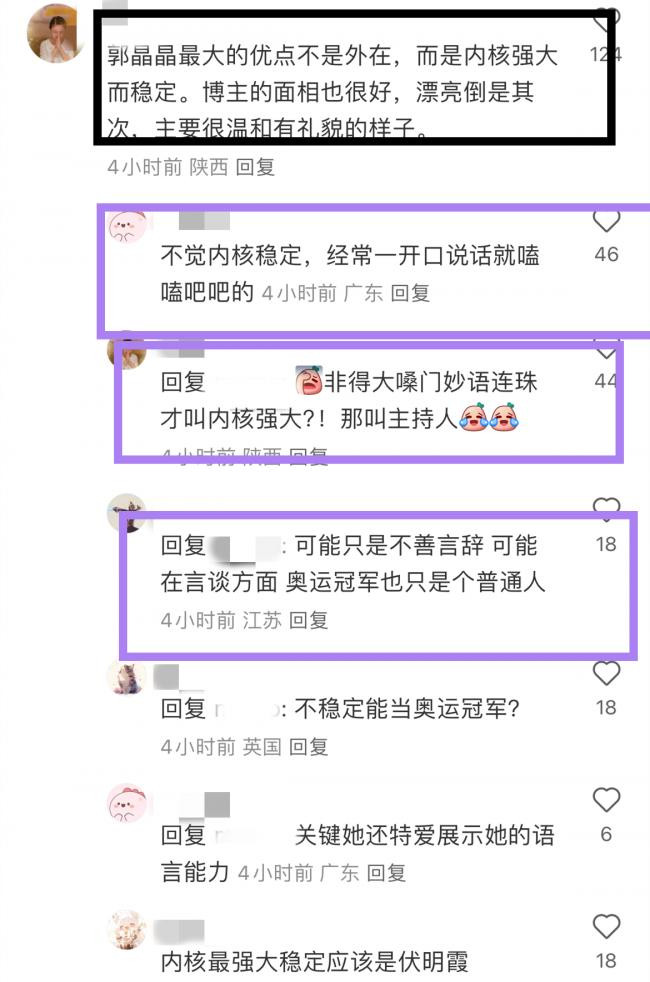Reply to the 广东 comment about 嗑嗑吧吧
Image resolution: width=650 pixels, height=982 pixels.
tap(410, 293)
